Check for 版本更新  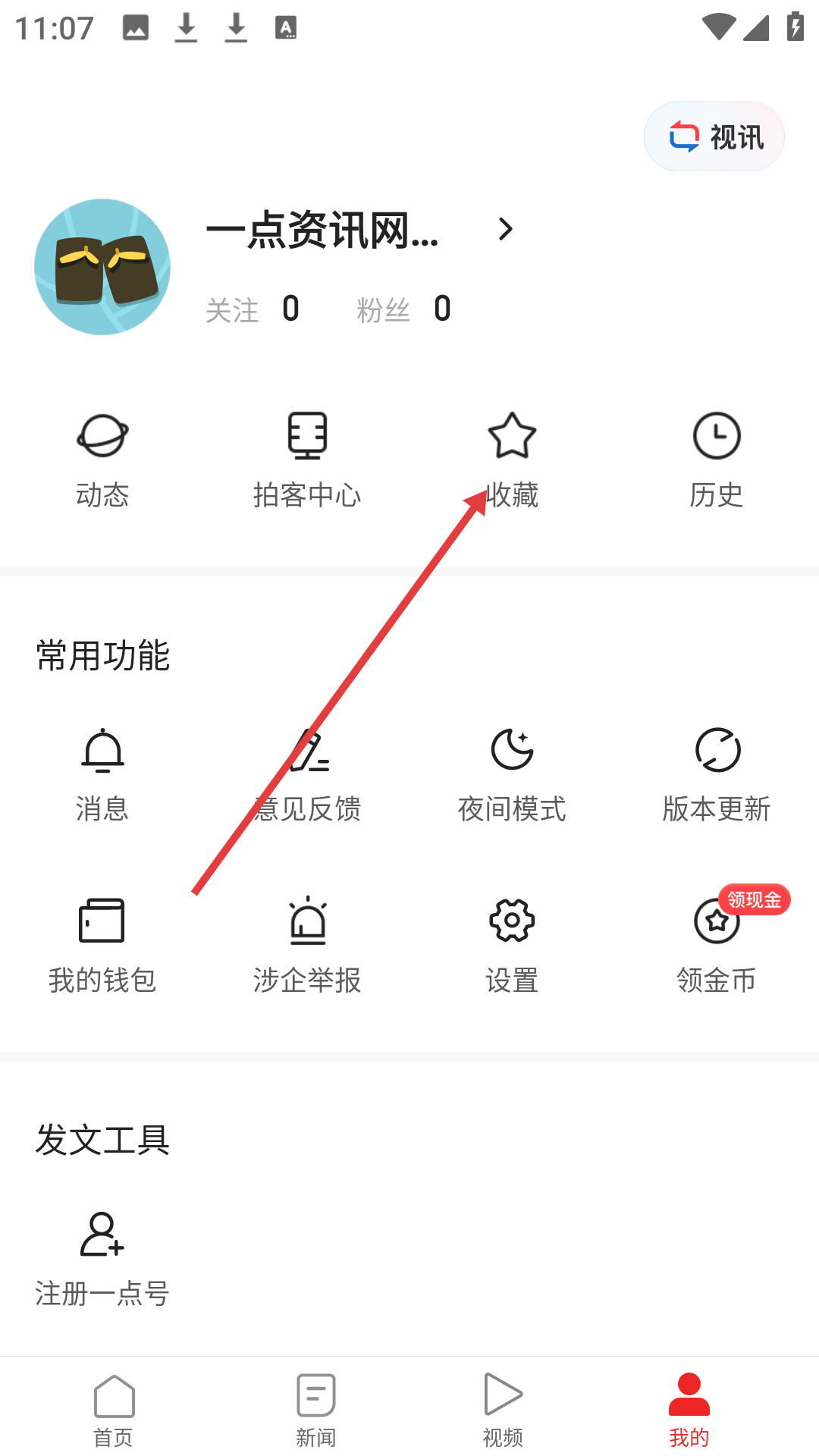tap(717, 775)
